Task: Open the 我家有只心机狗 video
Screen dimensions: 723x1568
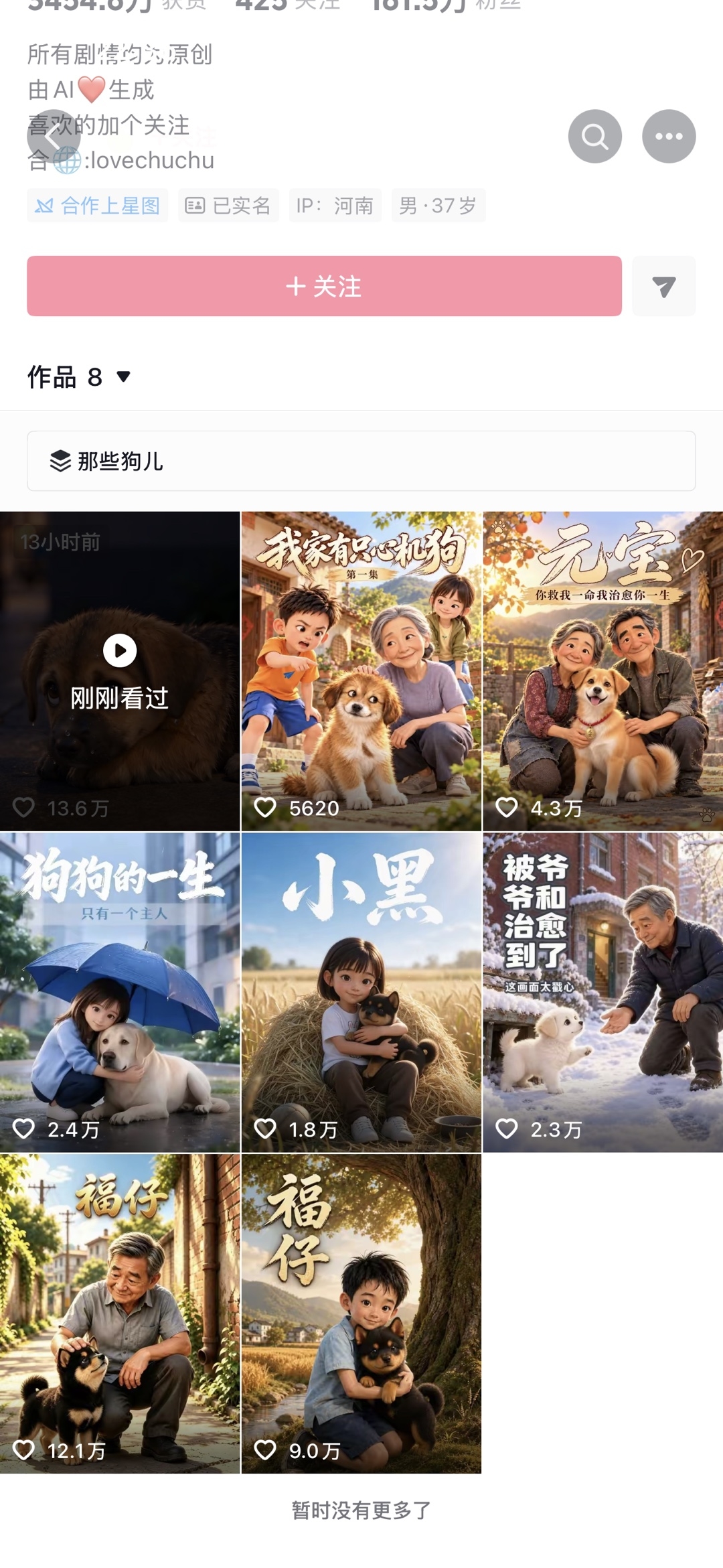Action: pos(361,671)
